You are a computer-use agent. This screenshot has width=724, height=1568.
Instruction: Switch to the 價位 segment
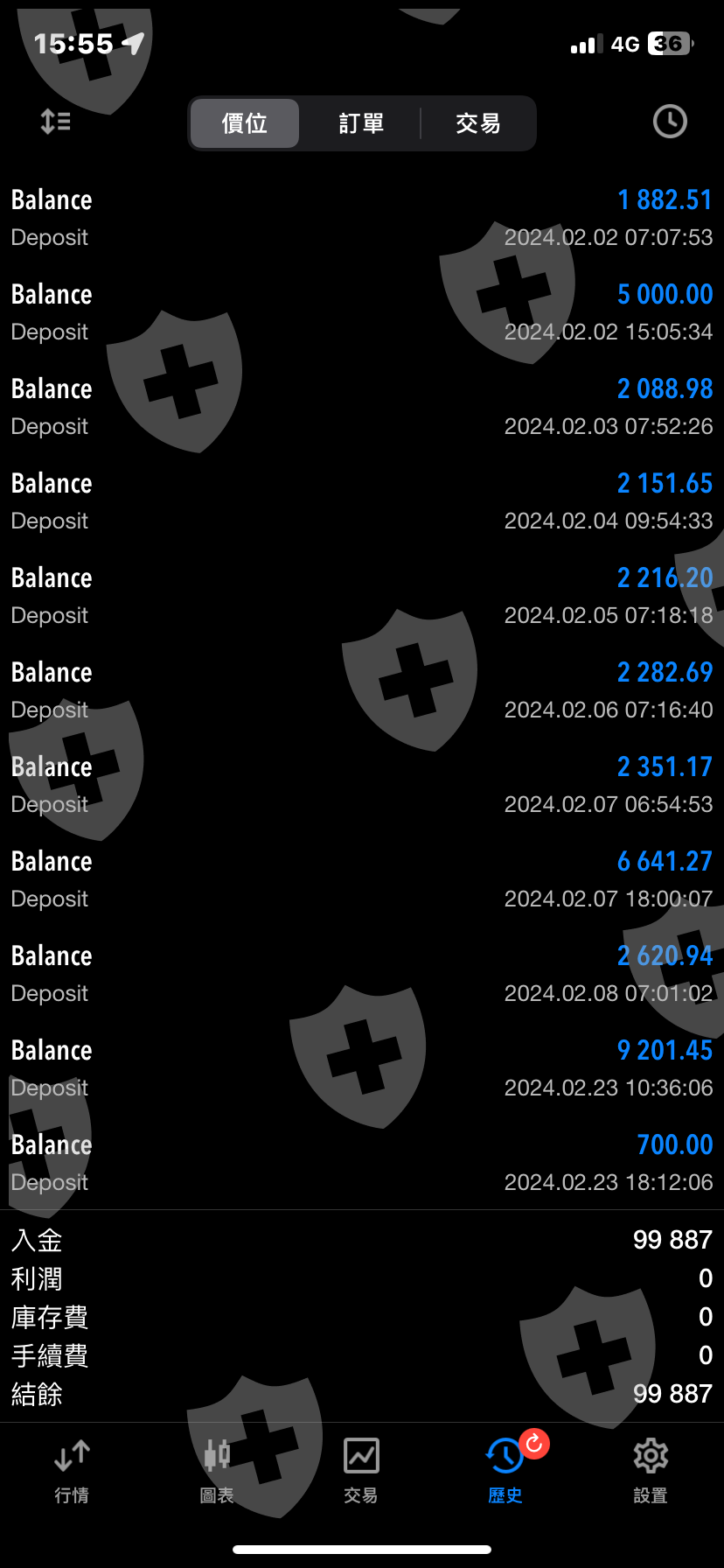(x=245, y=123)
